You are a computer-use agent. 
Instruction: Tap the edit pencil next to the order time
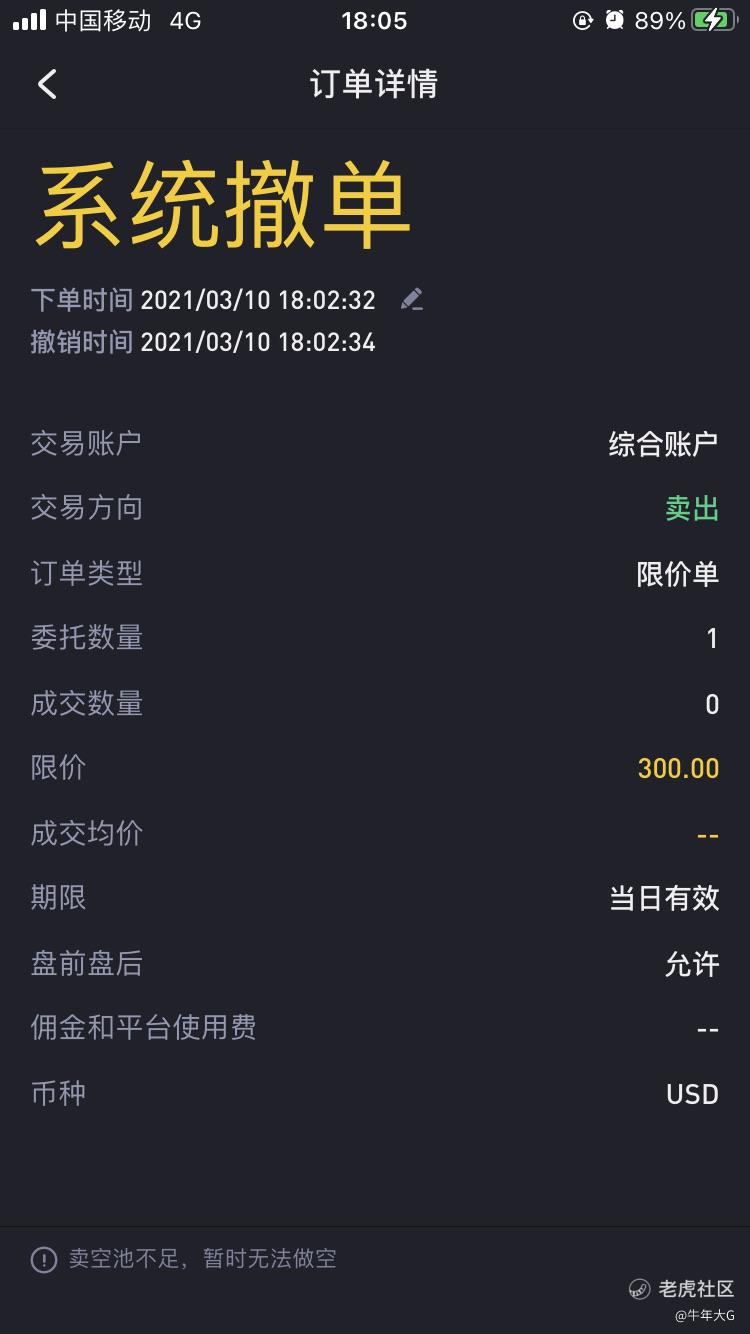tap(411, 299)
